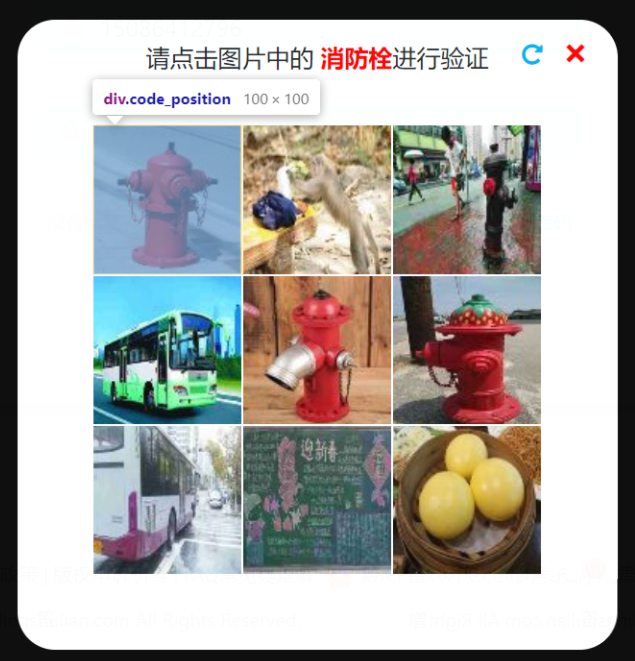Choose the white and pink bus tile

167,500
